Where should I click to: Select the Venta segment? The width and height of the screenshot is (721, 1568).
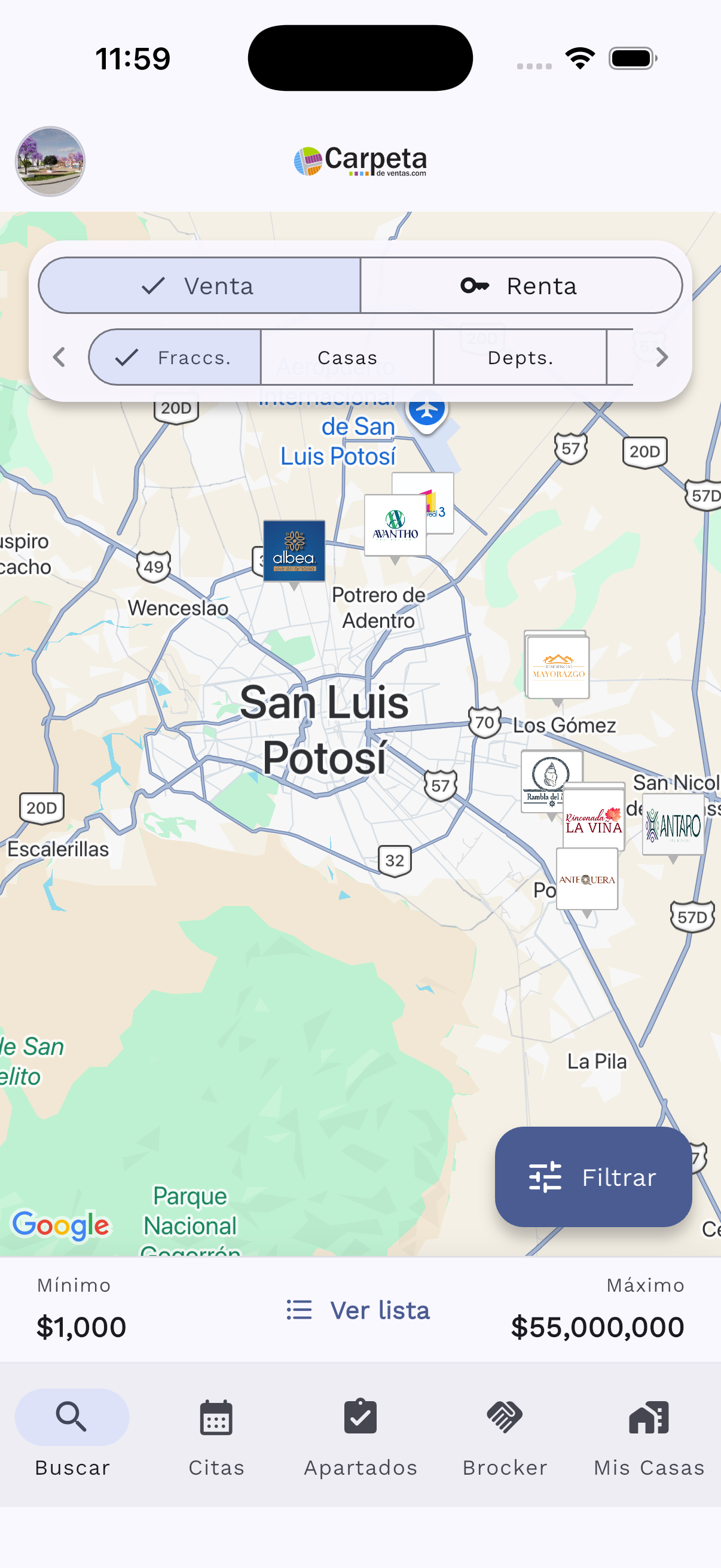200,285
